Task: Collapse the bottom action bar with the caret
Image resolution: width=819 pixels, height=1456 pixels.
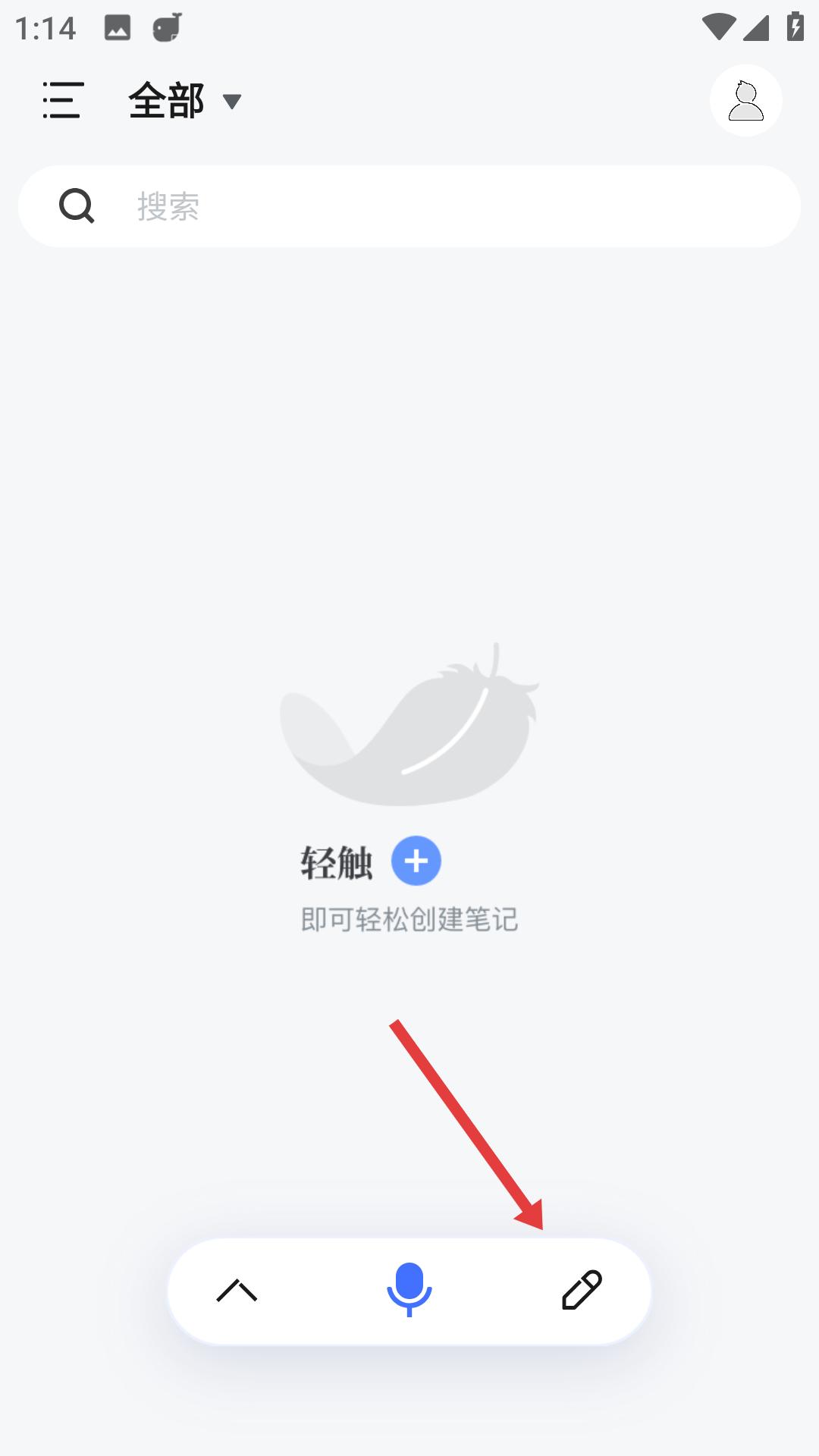Action: pos(237,1289)
